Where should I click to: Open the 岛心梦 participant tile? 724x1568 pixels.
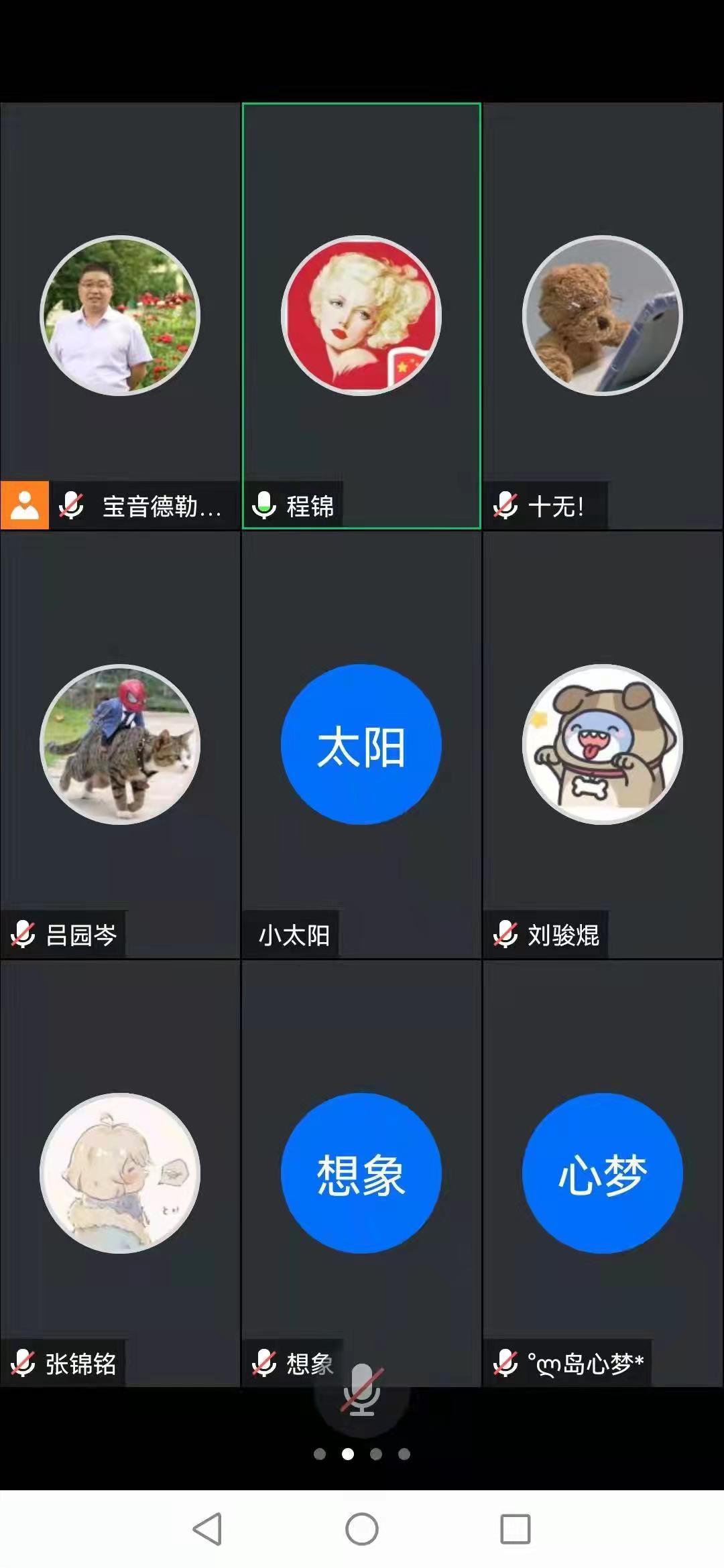(x=603, y=1173)
